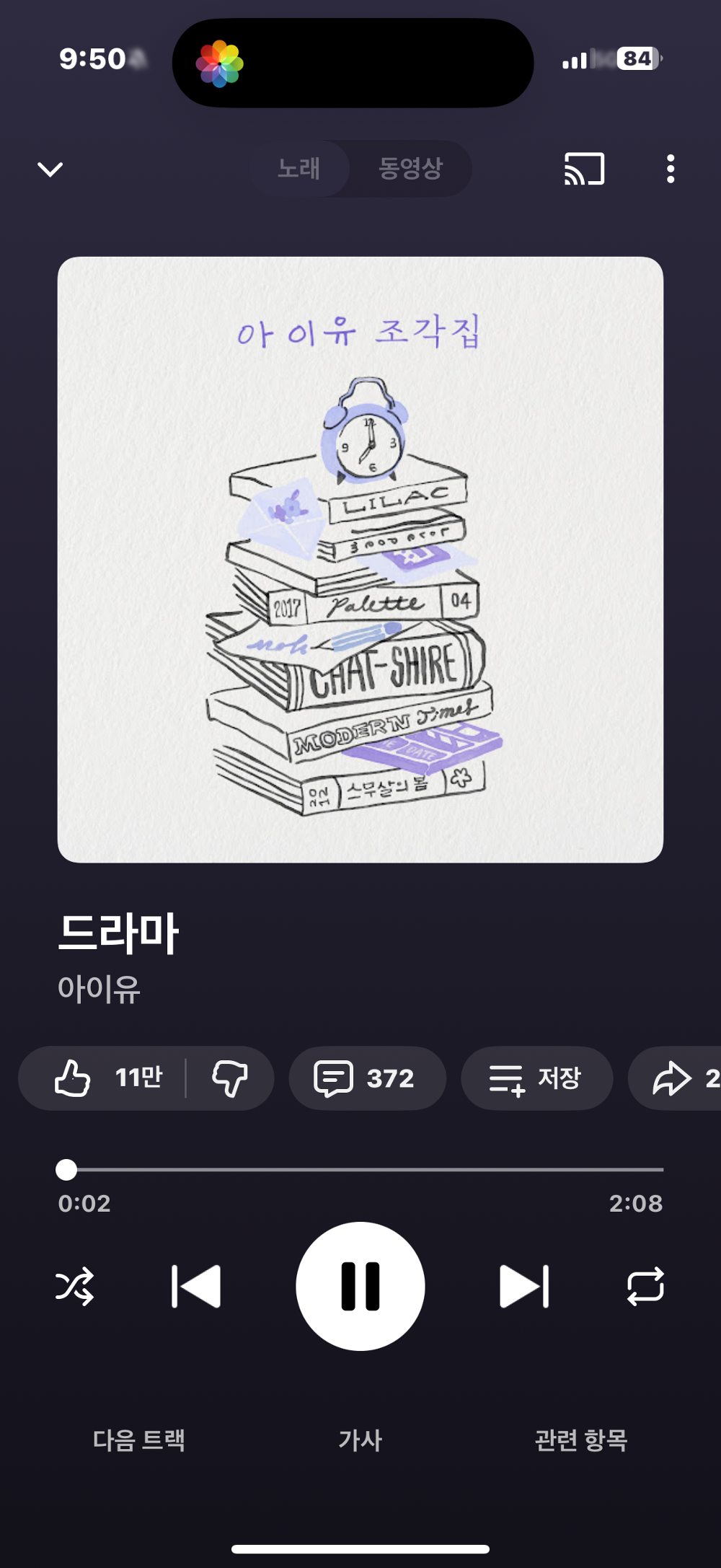Open the three-dot options menu
The width and height of the screenshot is (721, 1568).
(x=670, y=169)
